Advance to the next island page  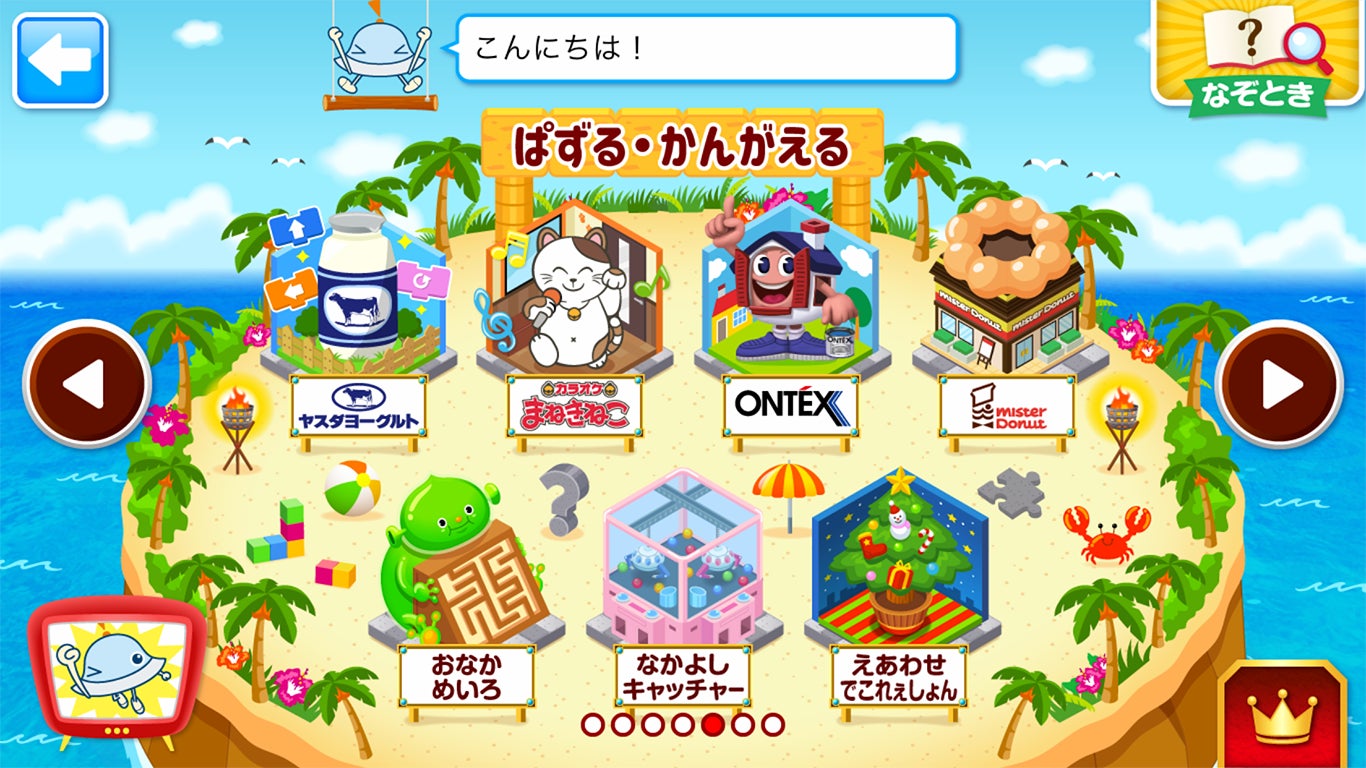pyautogui.click(x=1279, y=384)
